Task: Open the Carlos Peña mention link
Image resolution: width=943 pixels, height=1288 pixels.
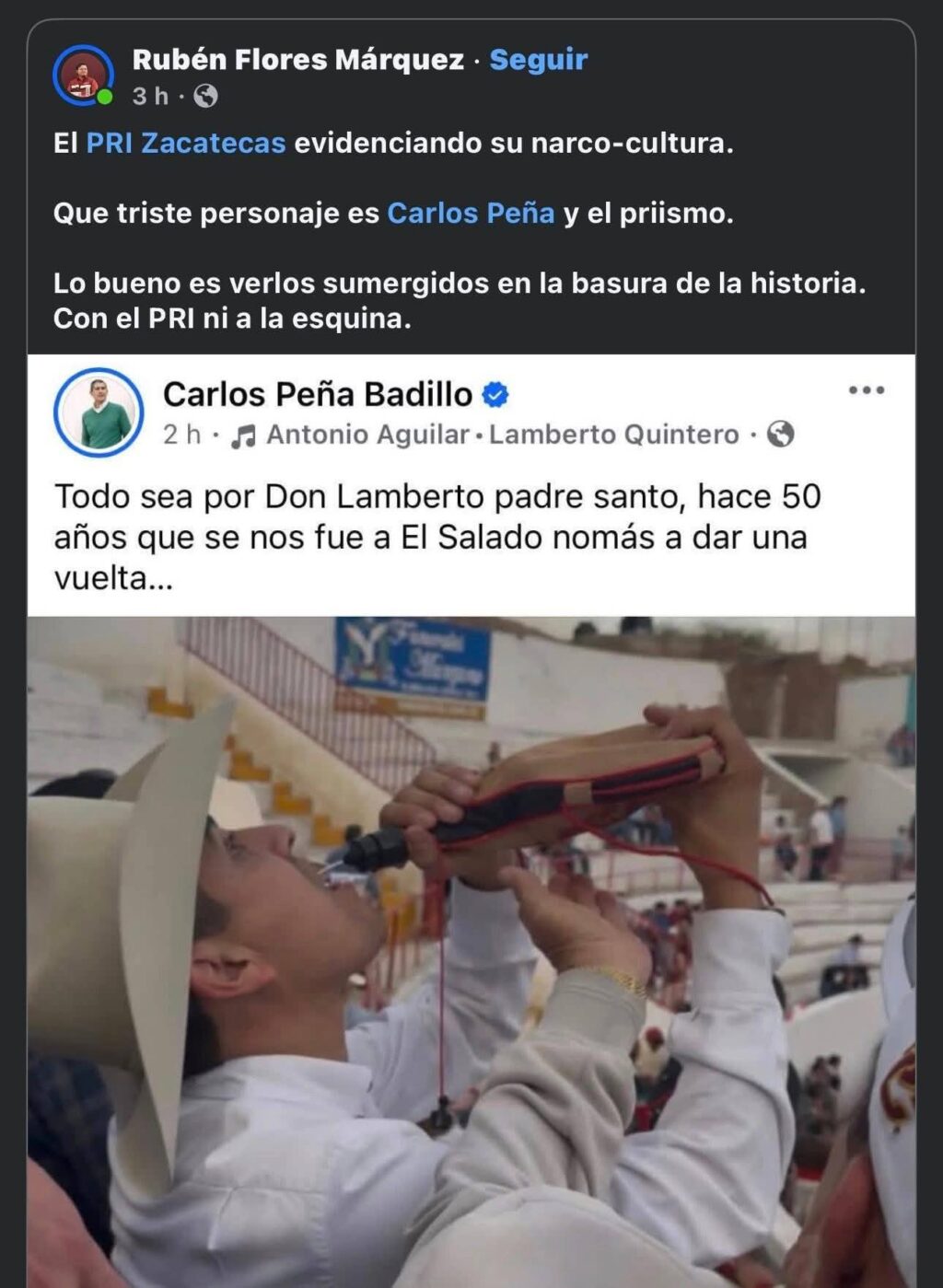Action: point(471,214)
